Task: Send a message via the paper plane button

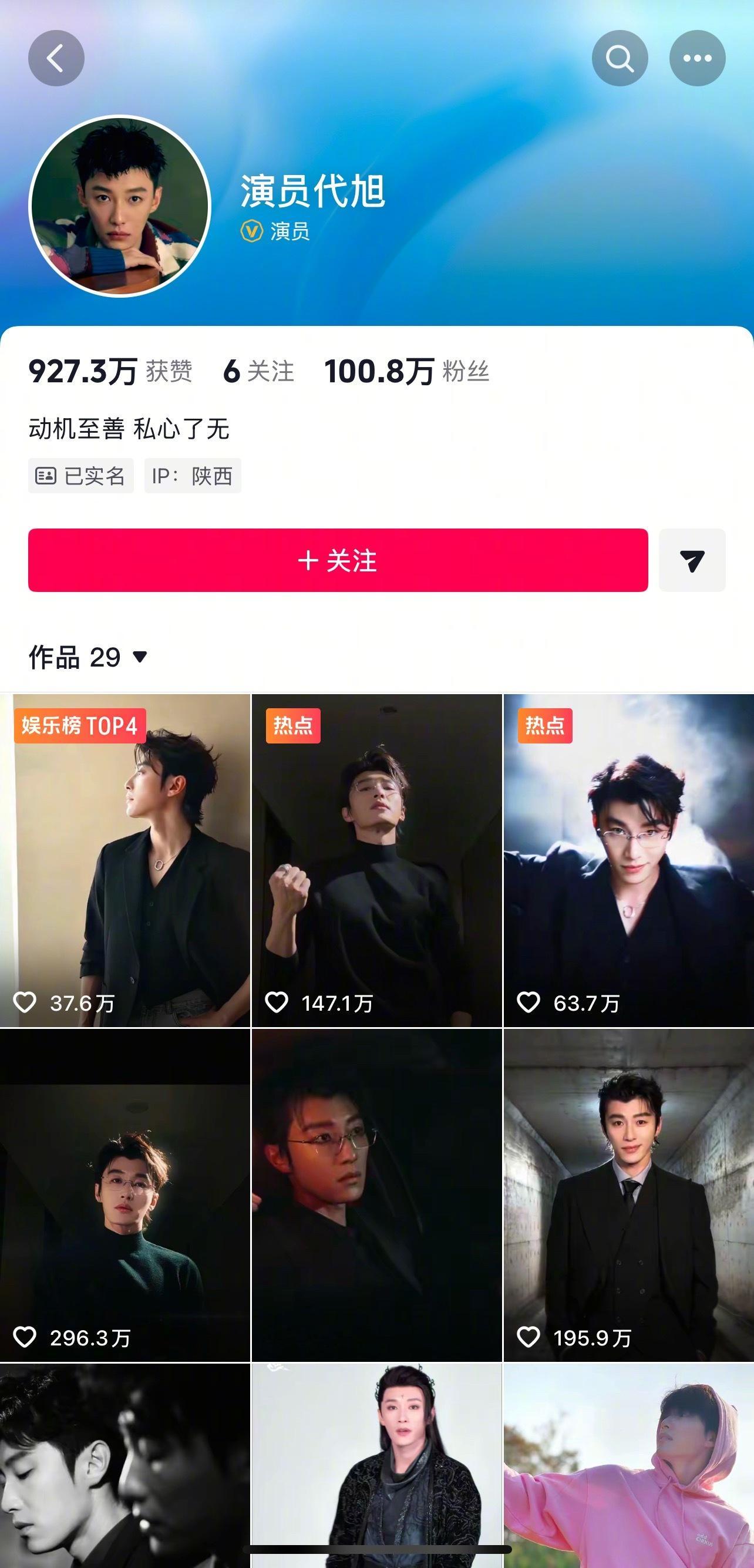Action: (692, 560)
